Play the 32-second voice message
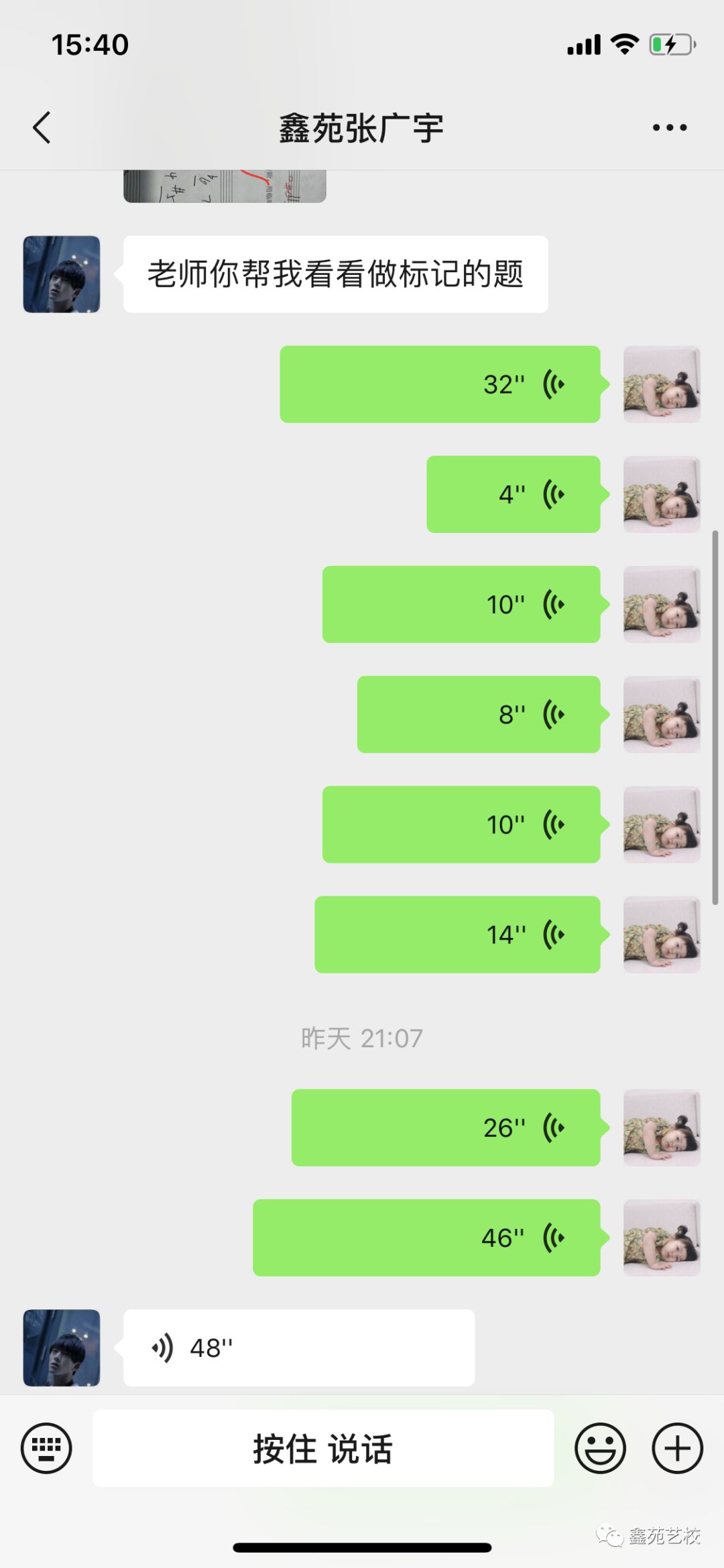Viewport: 724px width, 1568px height. pos(440,384)
